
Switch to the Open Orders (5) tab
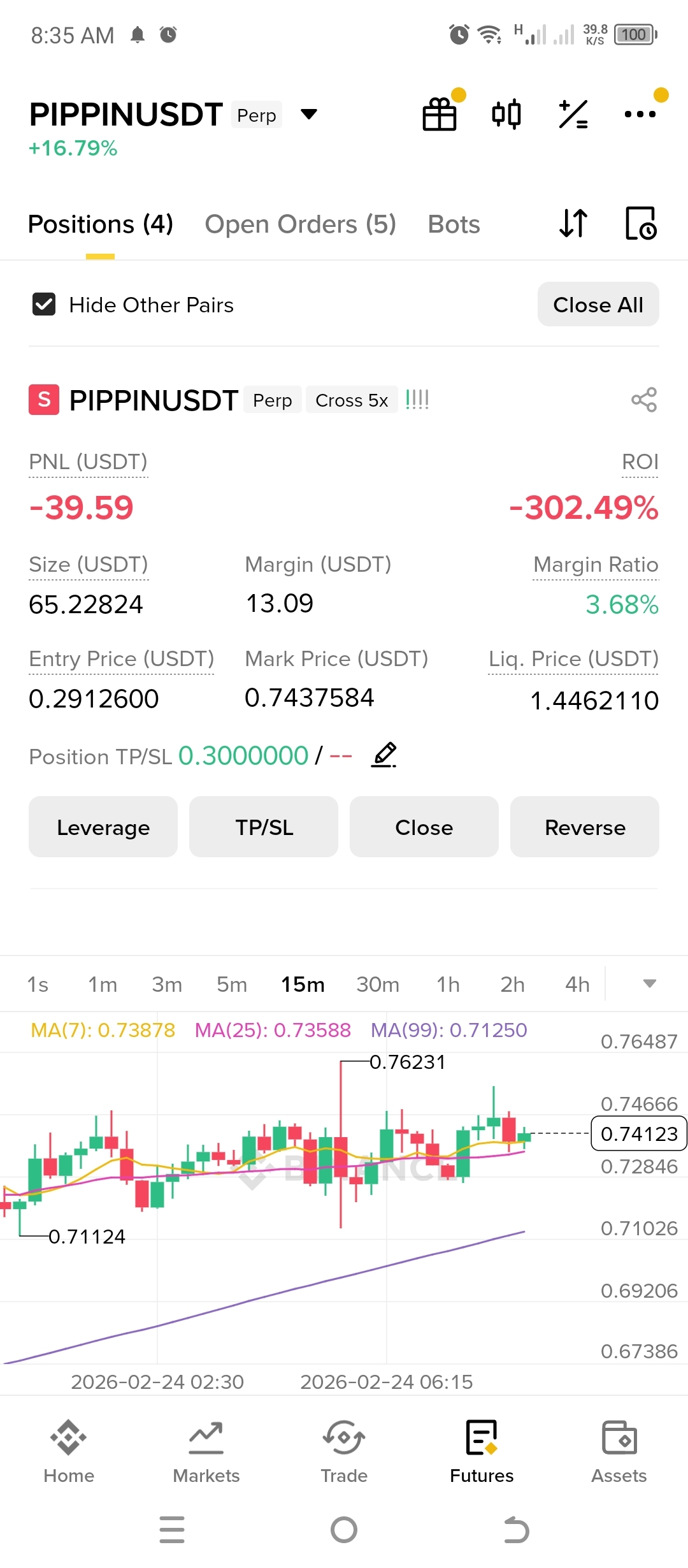300,224
